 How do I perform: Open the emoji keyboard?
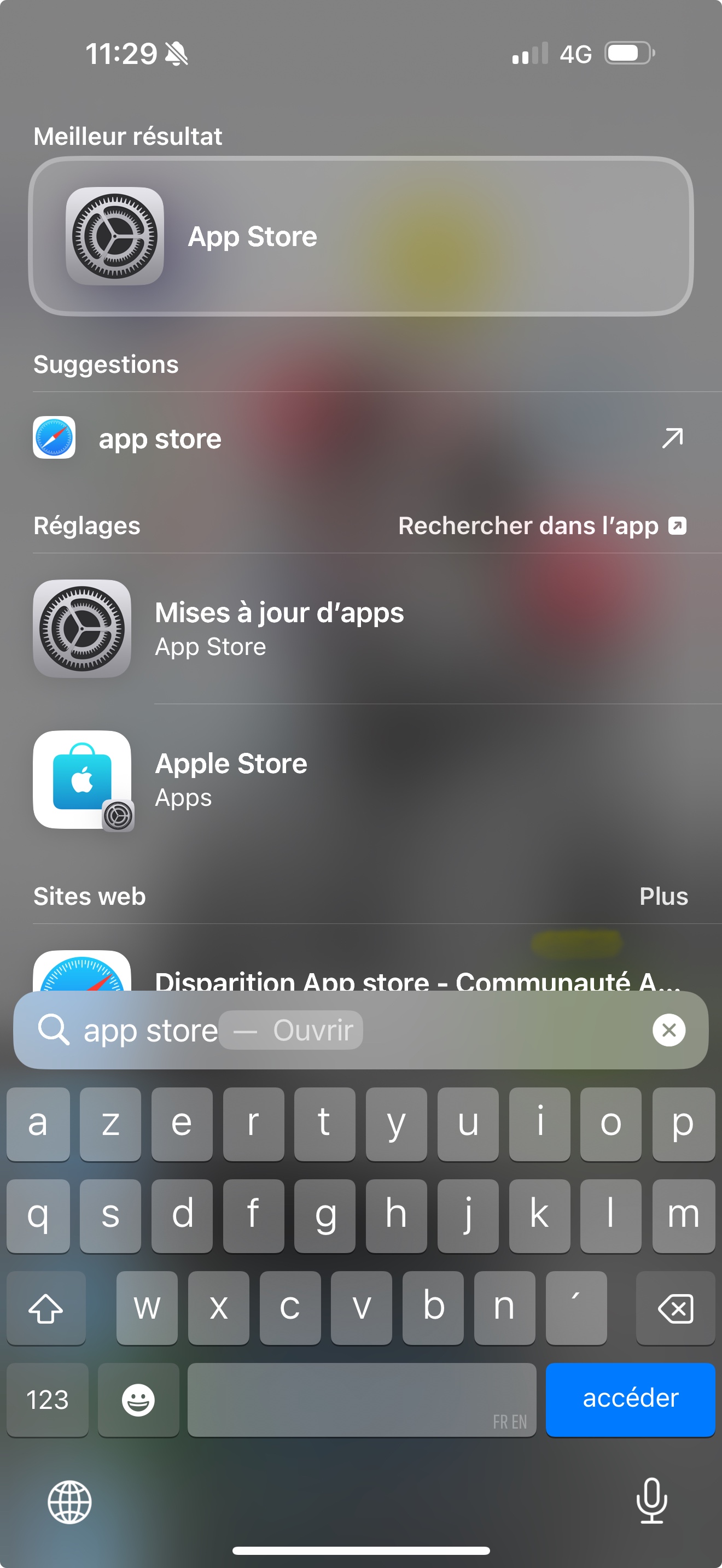click(x=138, y=1400)
